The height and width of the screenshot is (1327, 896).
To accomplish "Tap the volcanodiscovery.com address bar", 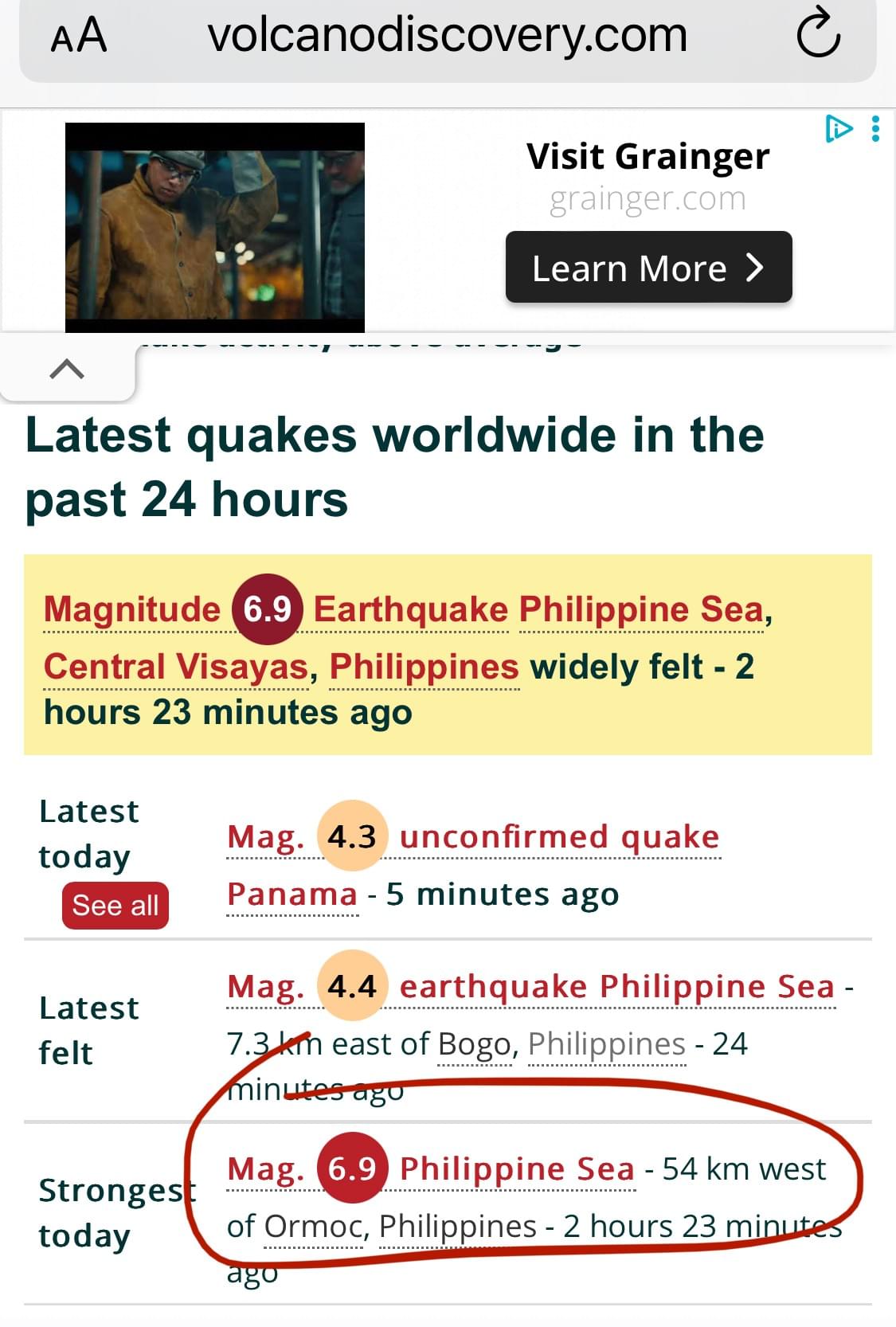I will (447, 36).
